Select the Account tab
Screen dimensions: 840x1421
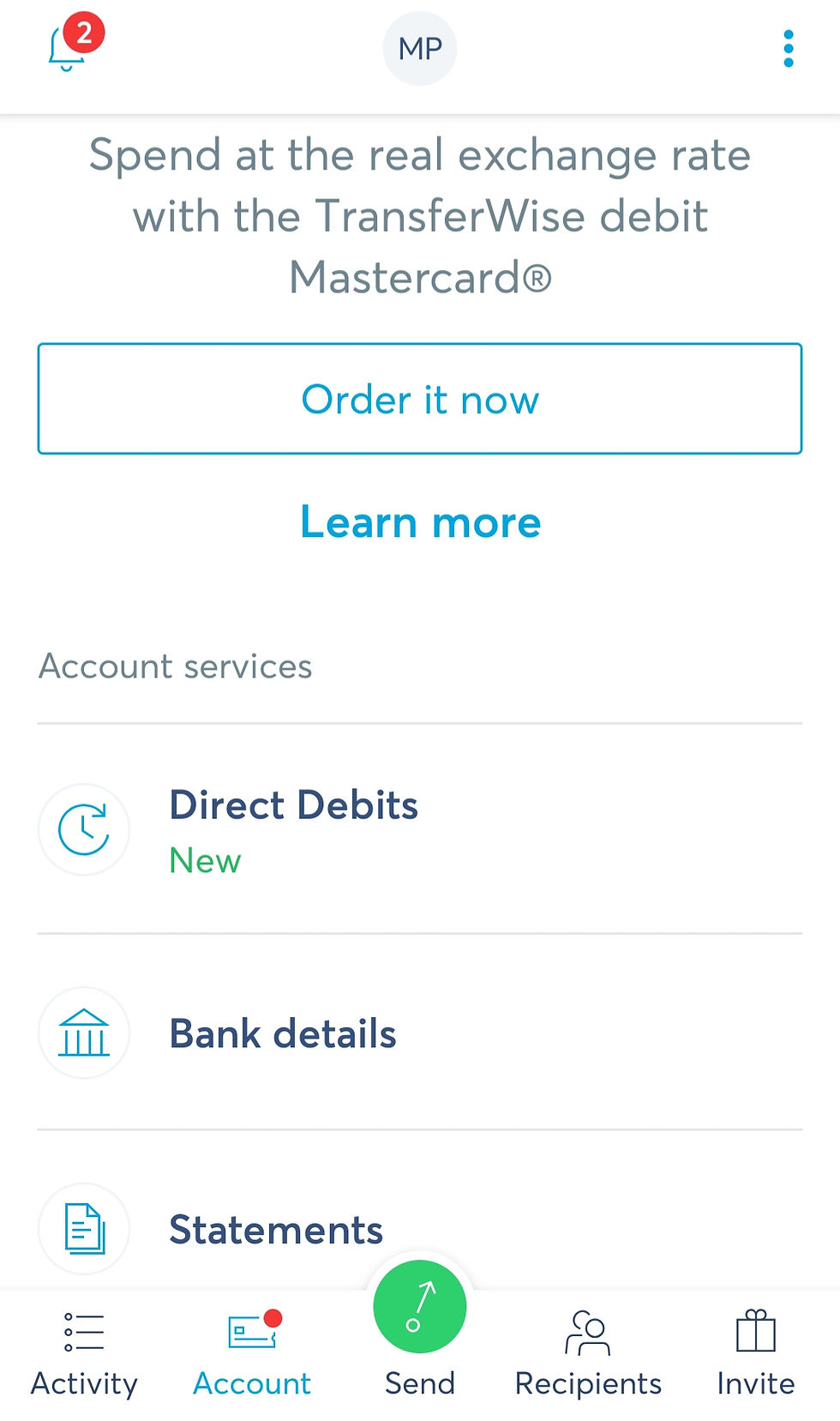tap(252, 1355)
